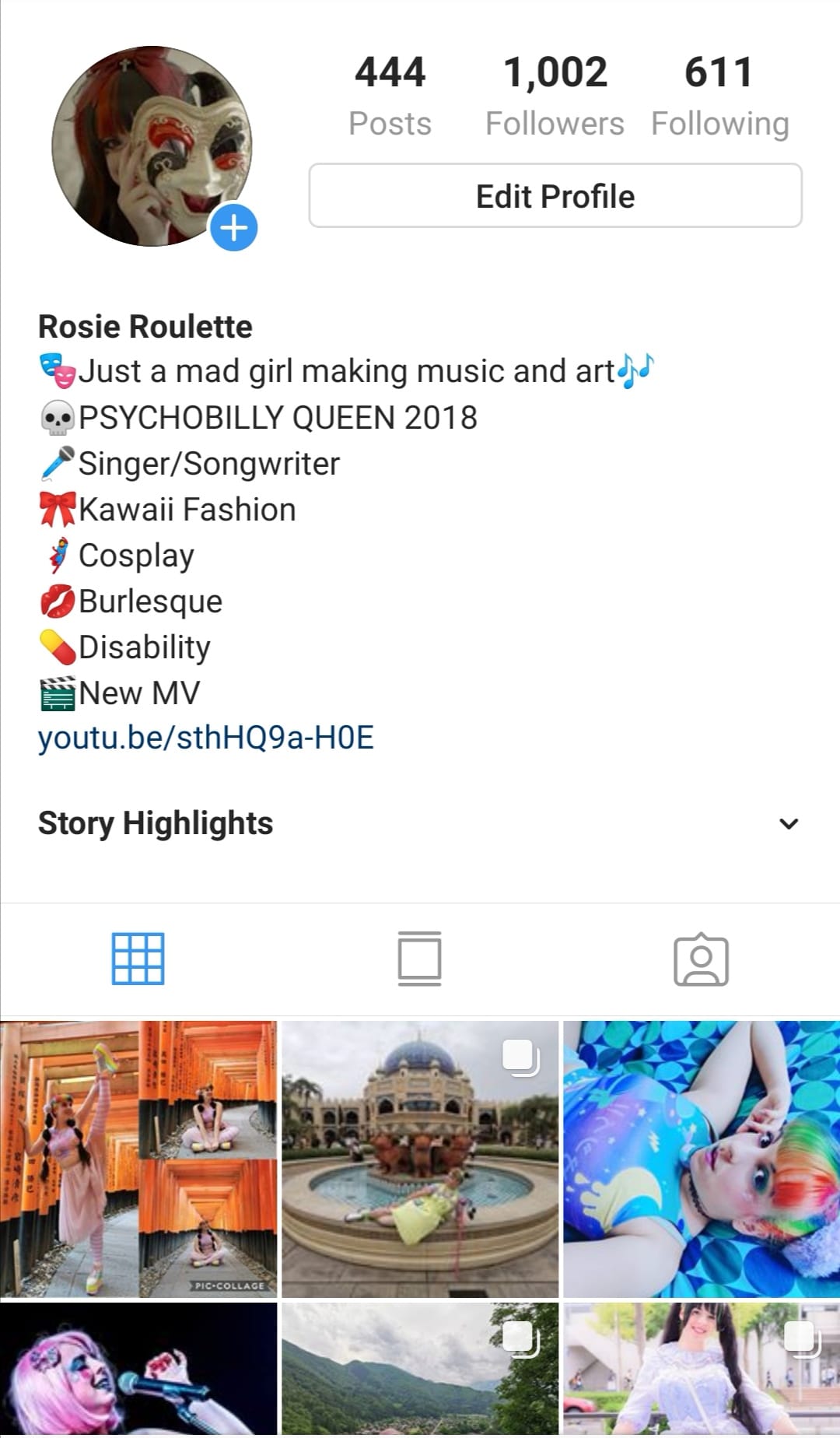Open the pink-haired singer with microphone post
This screenshot has width=840, height=1438.
(x=138, y=1370)
